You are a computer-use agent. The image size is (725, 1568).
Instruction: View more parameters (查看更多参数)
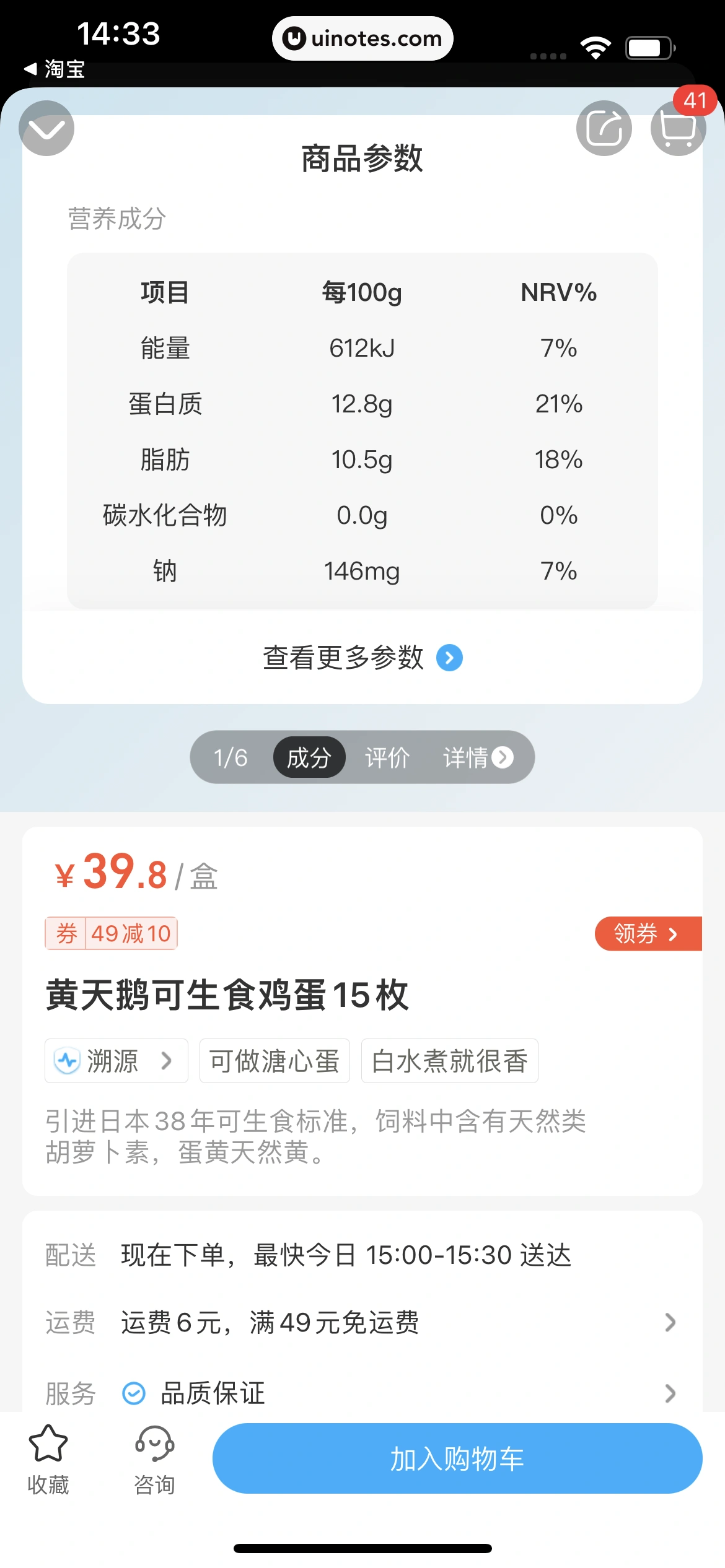pos(362,658)
